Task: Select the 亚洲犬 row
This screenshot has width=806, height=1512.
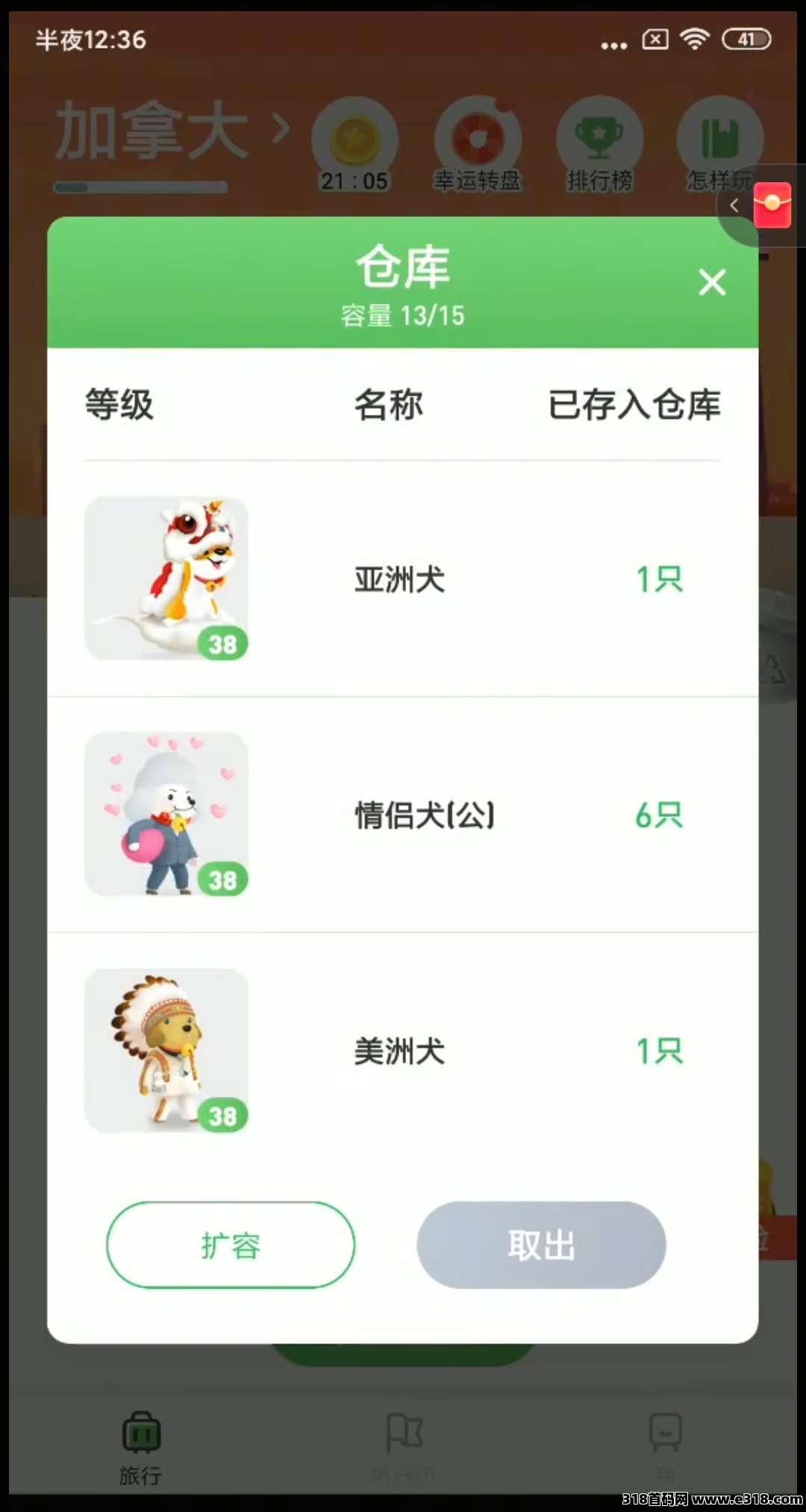Action: 402,579
